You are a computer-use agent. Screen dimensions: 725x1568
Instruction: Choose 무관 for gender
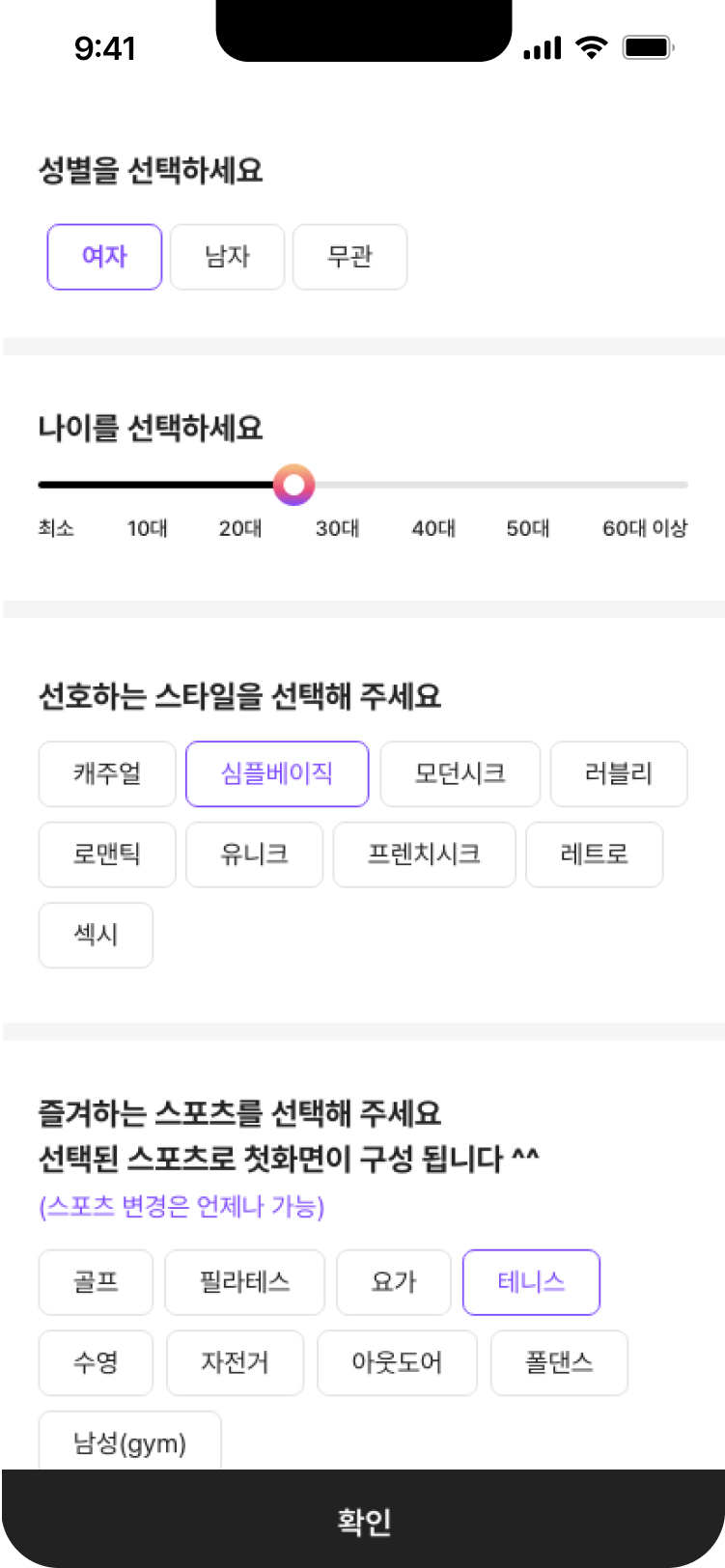click(x=349, y=257)
